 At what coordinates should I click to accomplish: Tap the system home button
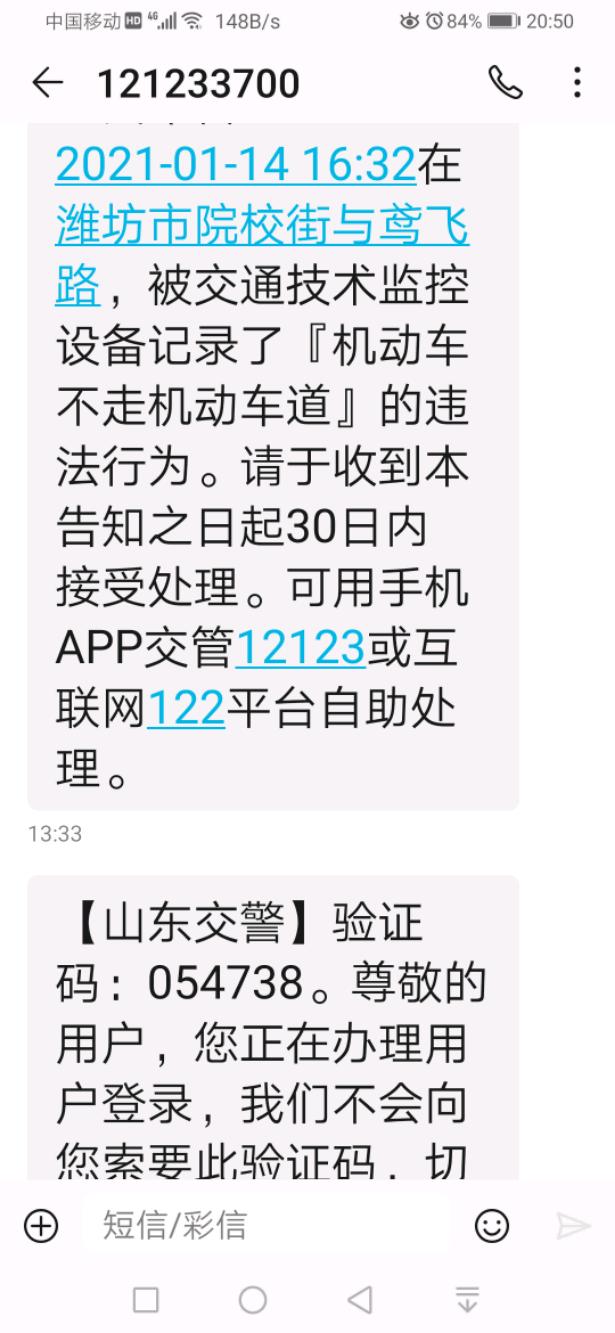[253, 1300]
